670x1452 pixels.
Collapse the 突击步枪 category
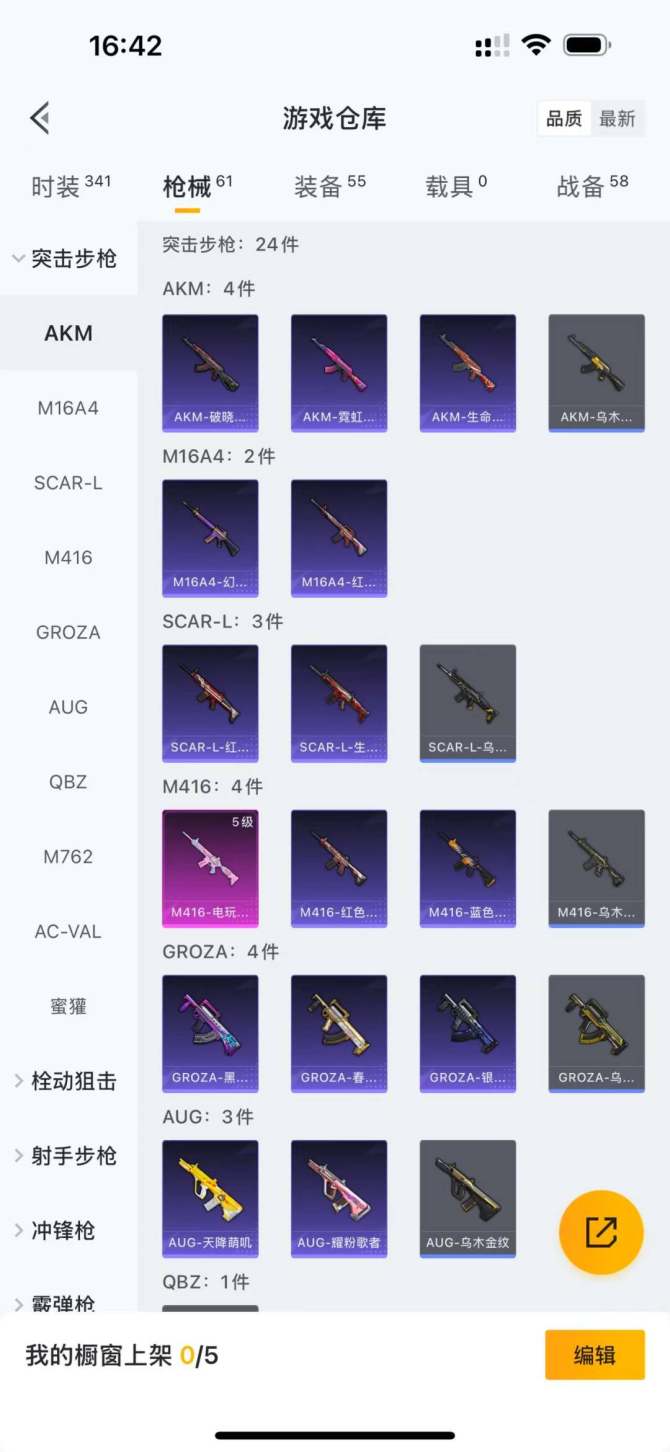click(66, 259)
